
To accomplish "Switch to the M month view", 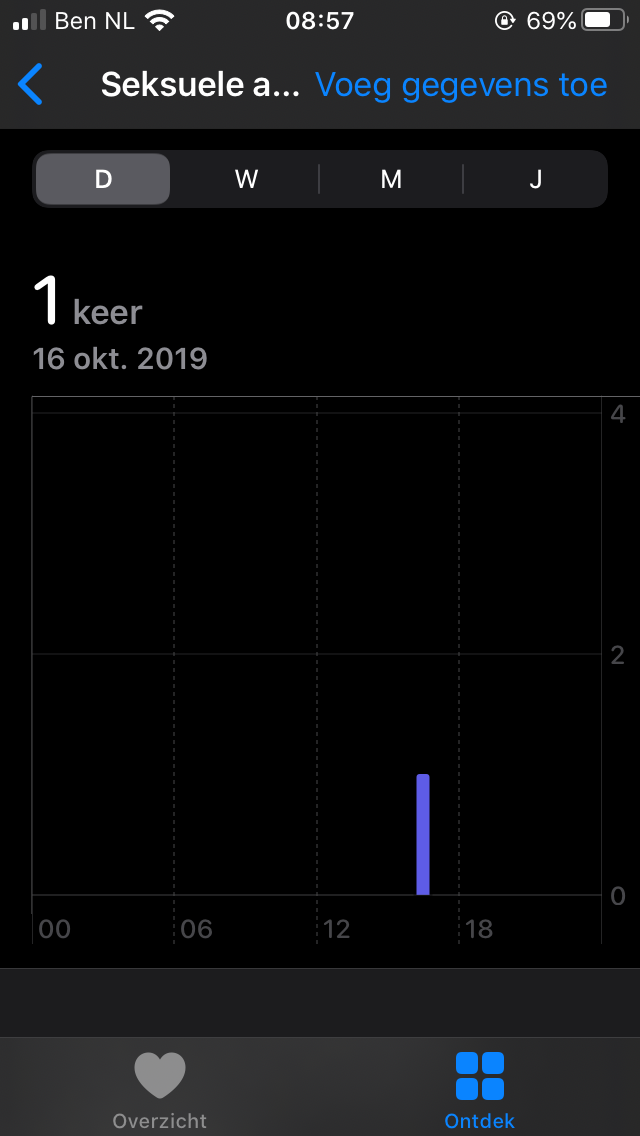I will (x=391, y=179).
